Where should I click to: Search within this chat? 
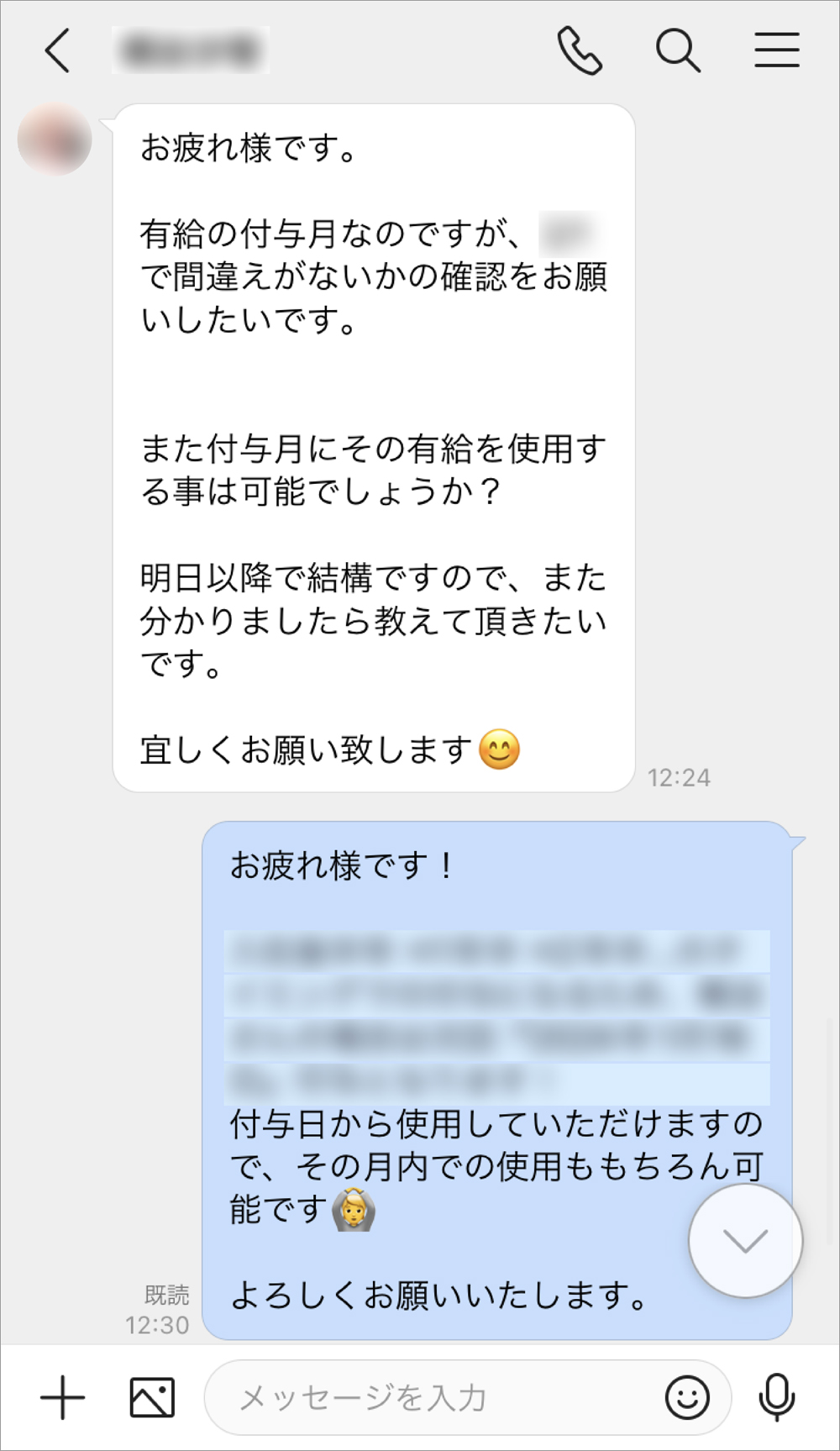(x=677, y=50)
